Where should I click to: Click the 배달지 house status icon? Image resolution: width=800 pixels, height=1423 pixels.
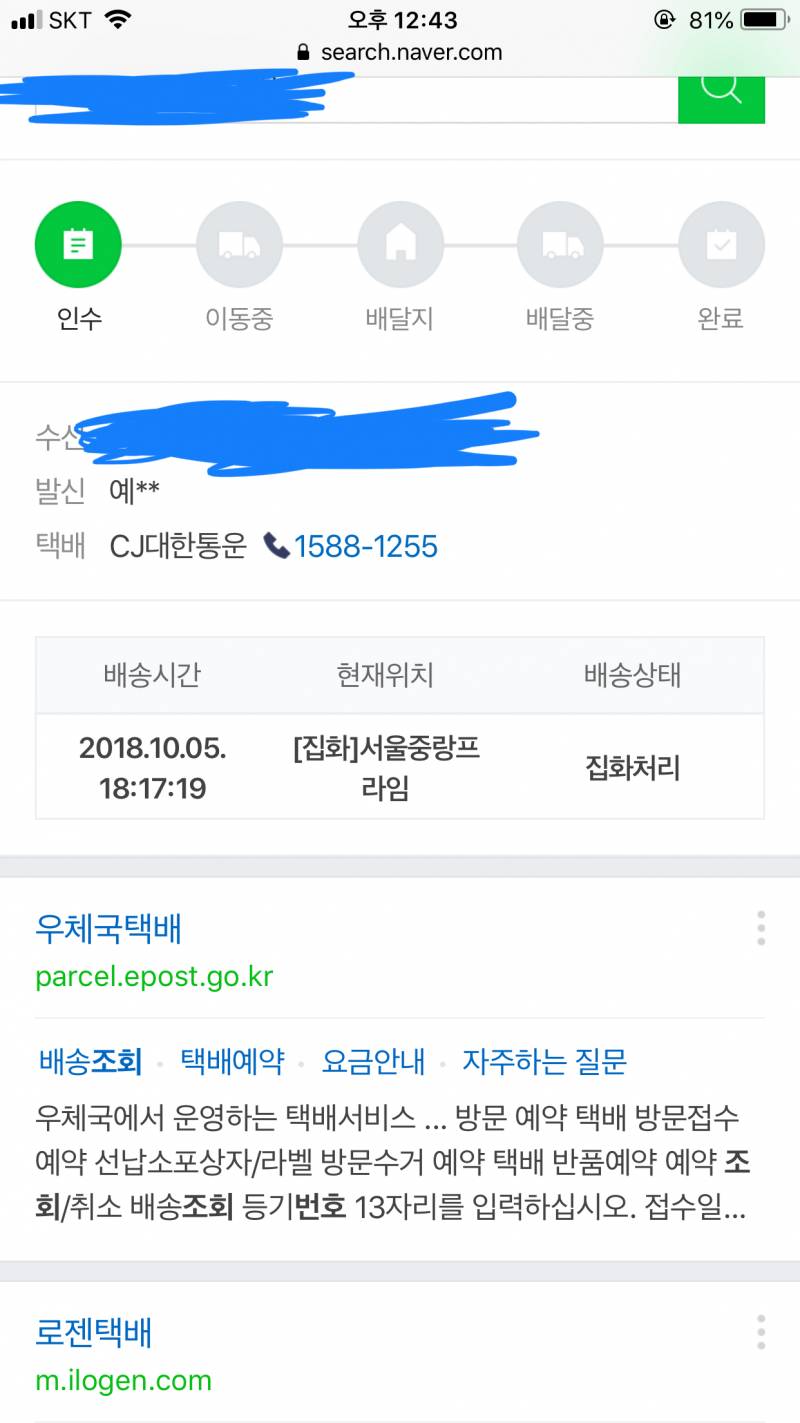coord(400,244)
